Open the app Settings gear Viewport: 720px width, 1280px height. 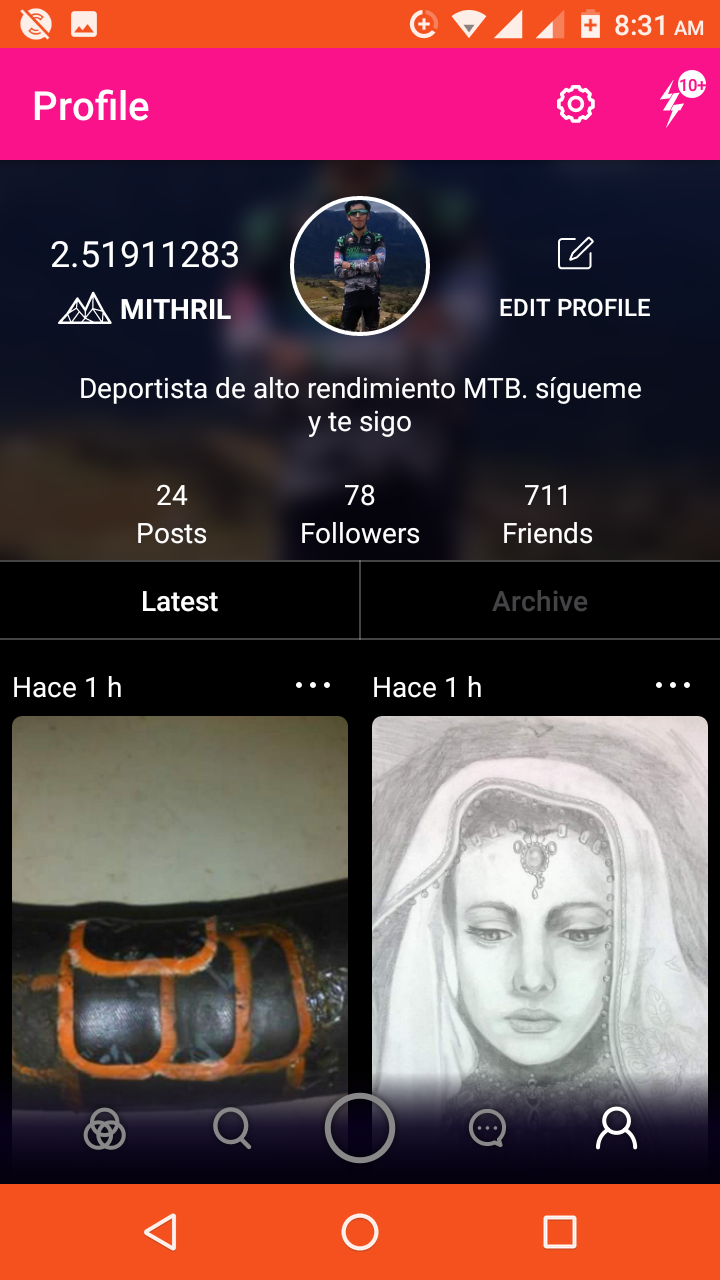click(x=574, y=103)
